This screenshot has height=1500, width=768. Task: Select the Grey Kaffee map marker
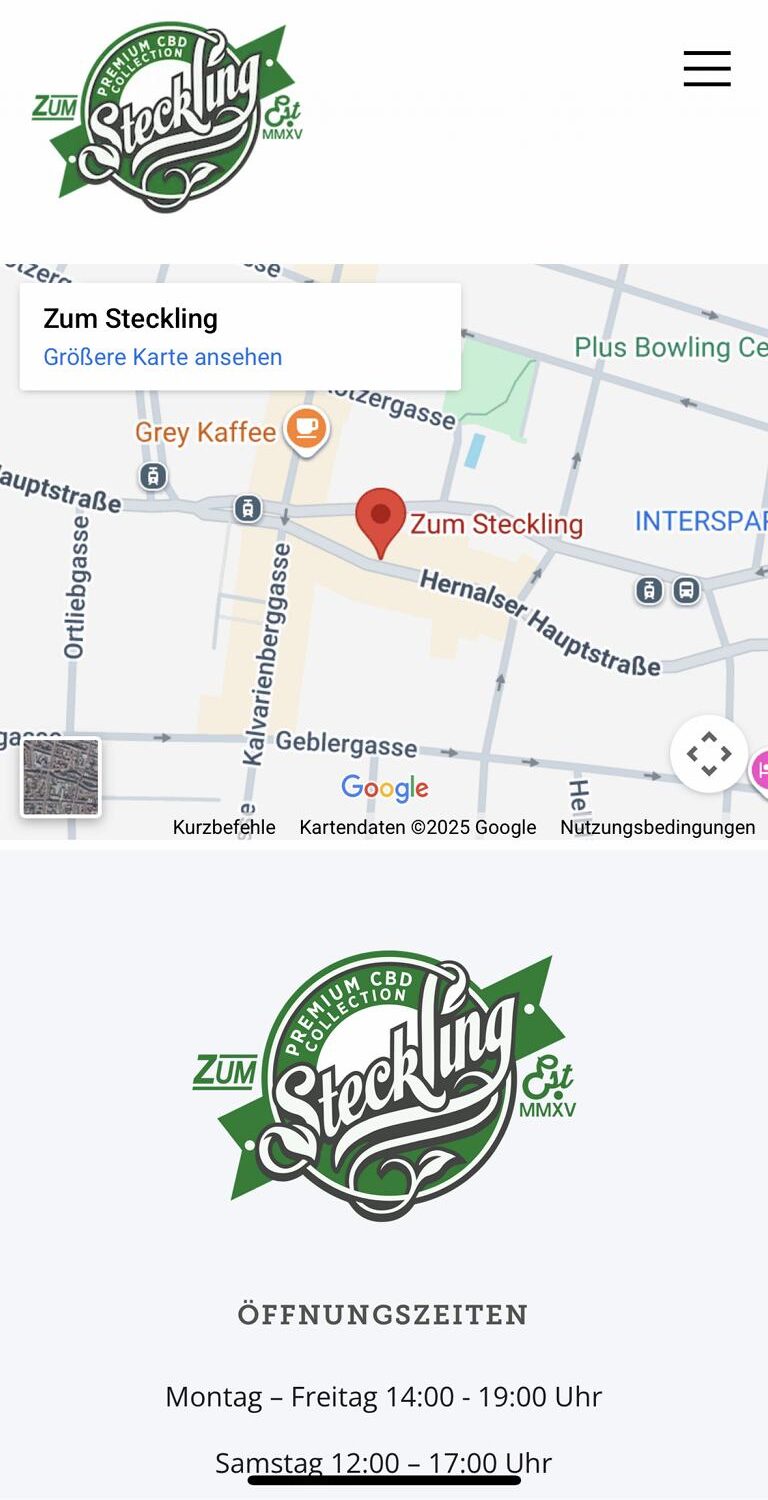(305, 430)
